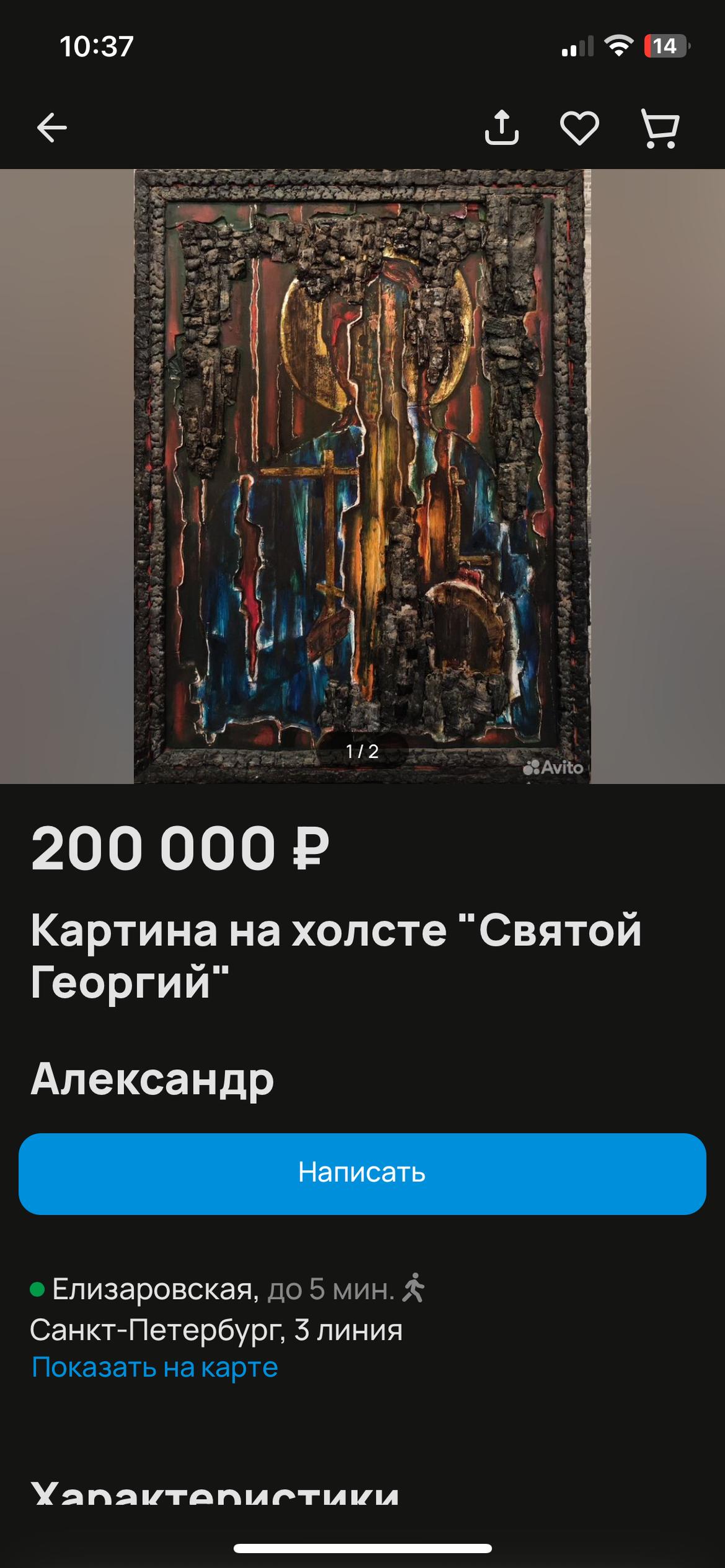Add listing to favorites with heart icon
The image size is (725, 1568).
[579, 128]
